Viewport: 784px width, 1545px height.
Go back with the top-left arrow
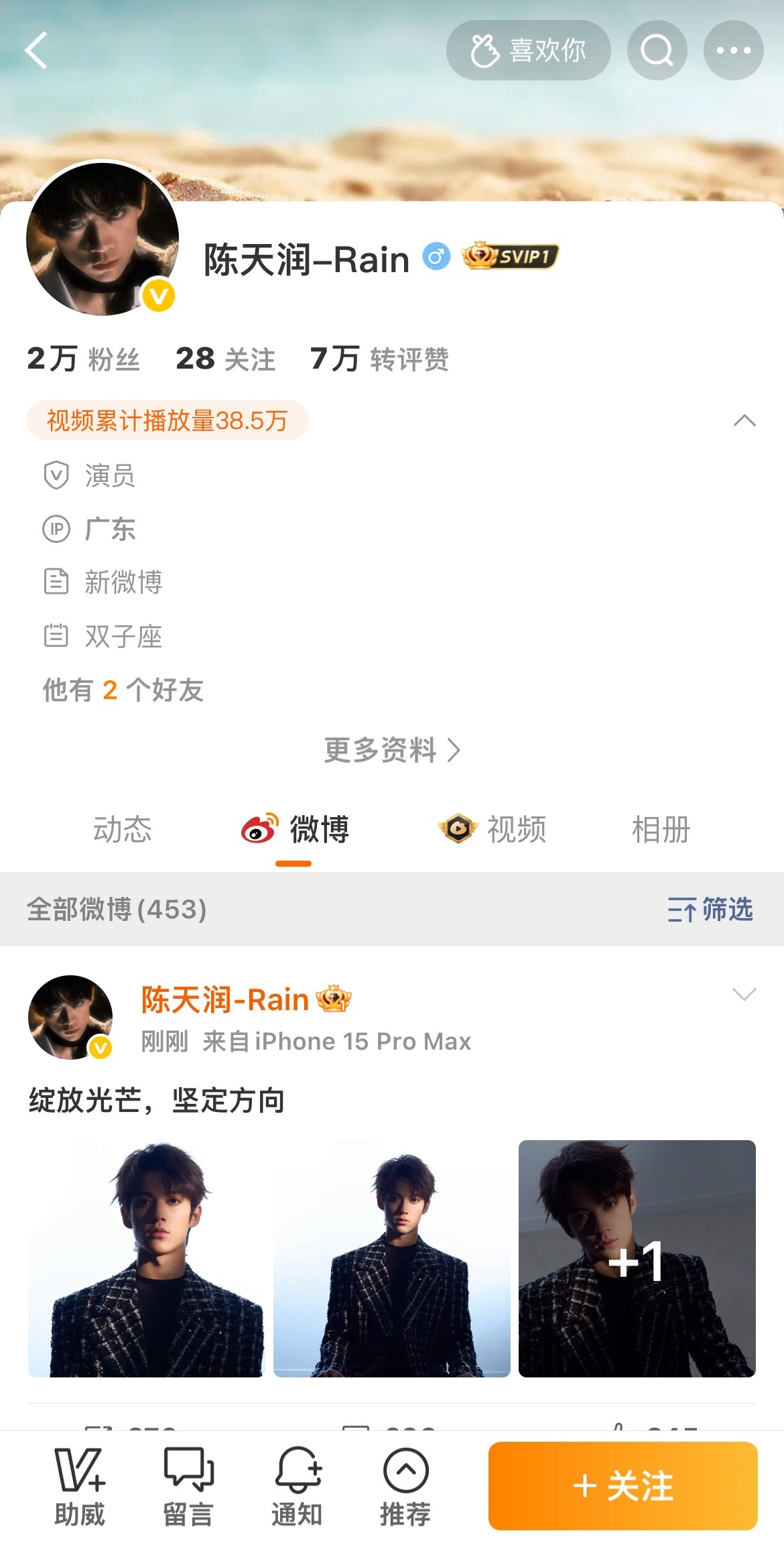(x=37, y=50)
